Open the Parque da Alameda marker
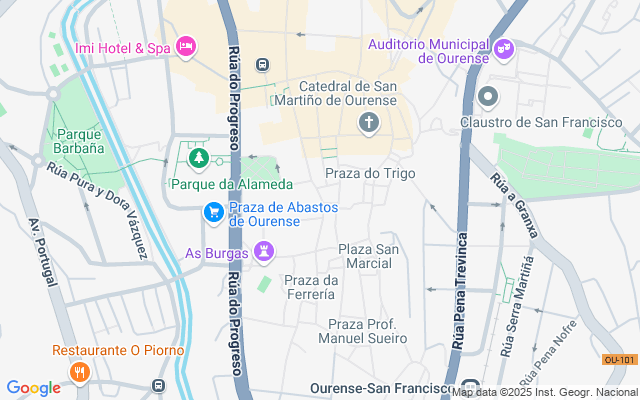640x400 pixels. (199, 158)
